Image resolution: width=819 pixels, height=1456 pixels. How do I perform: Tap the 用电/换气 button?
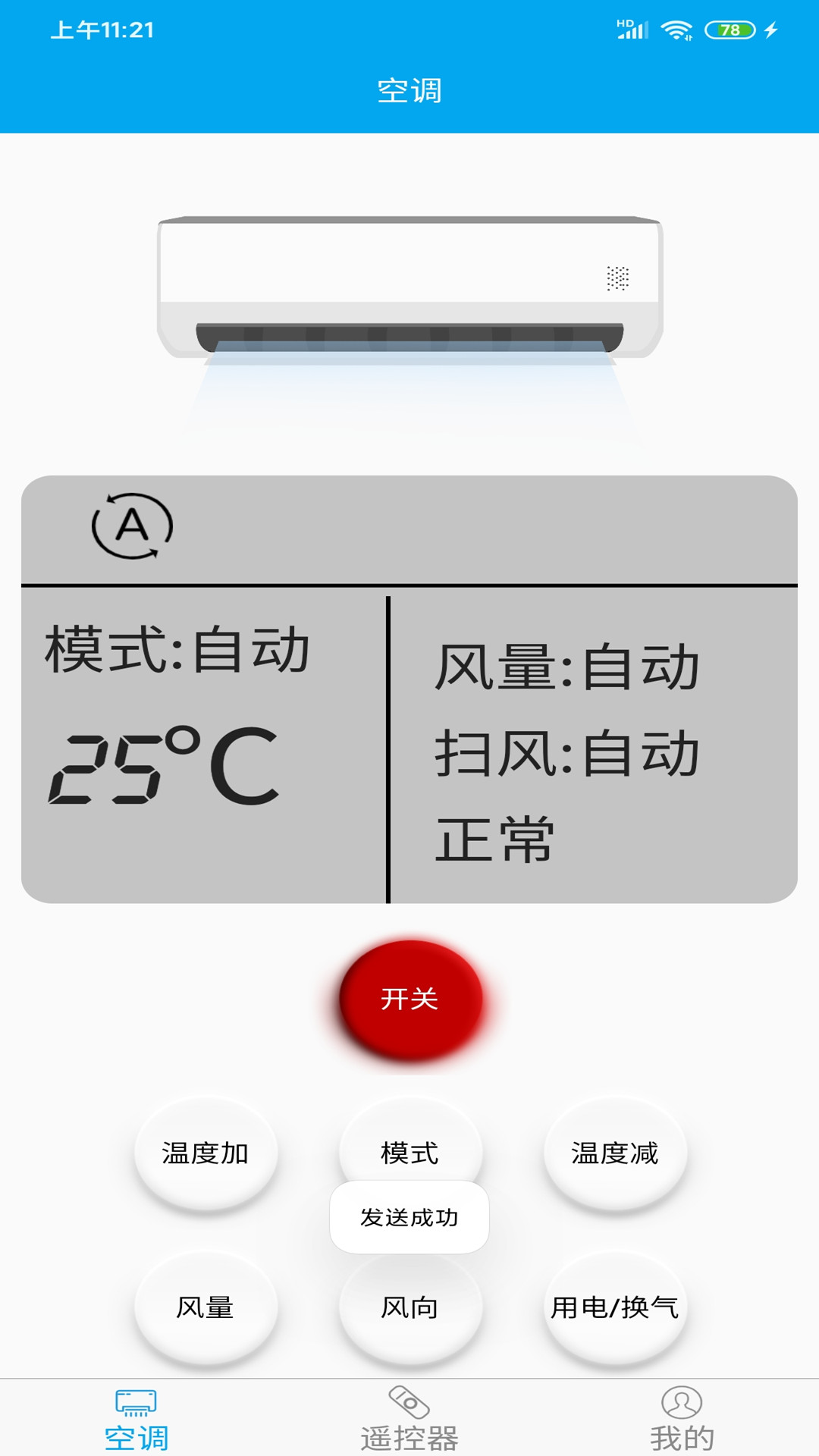pos(615,1307)
